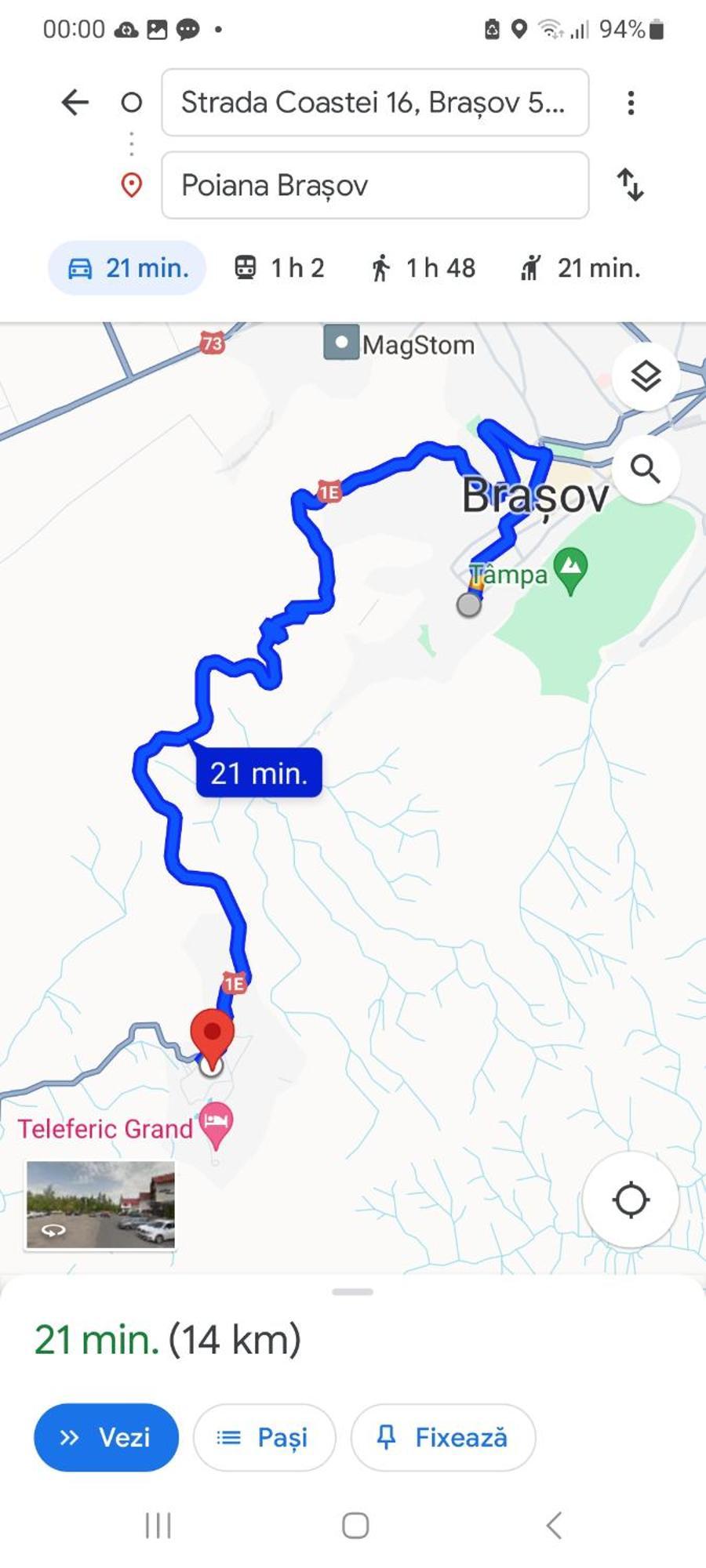
Task: Pin this route with Fixează
Action: (x=443, y=1437)
